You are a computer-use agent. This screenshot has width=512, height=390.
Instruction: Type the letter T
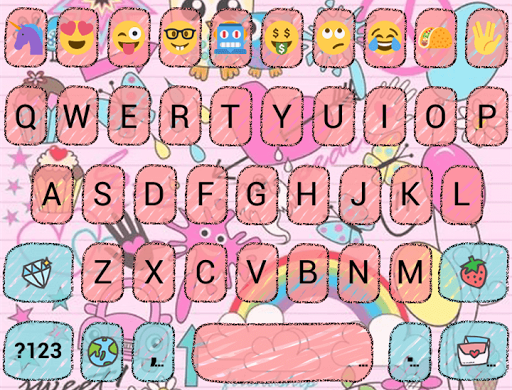(230, 116)
